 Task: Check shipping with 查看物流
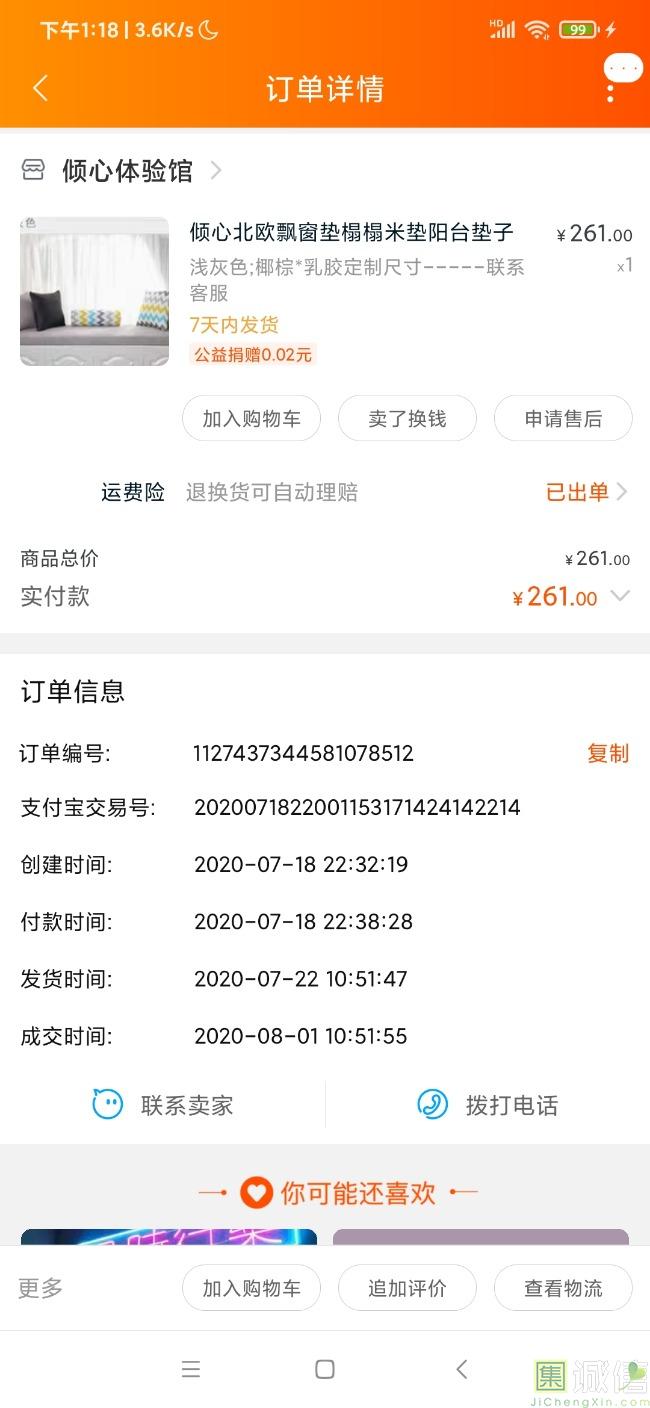(563, 1288)
